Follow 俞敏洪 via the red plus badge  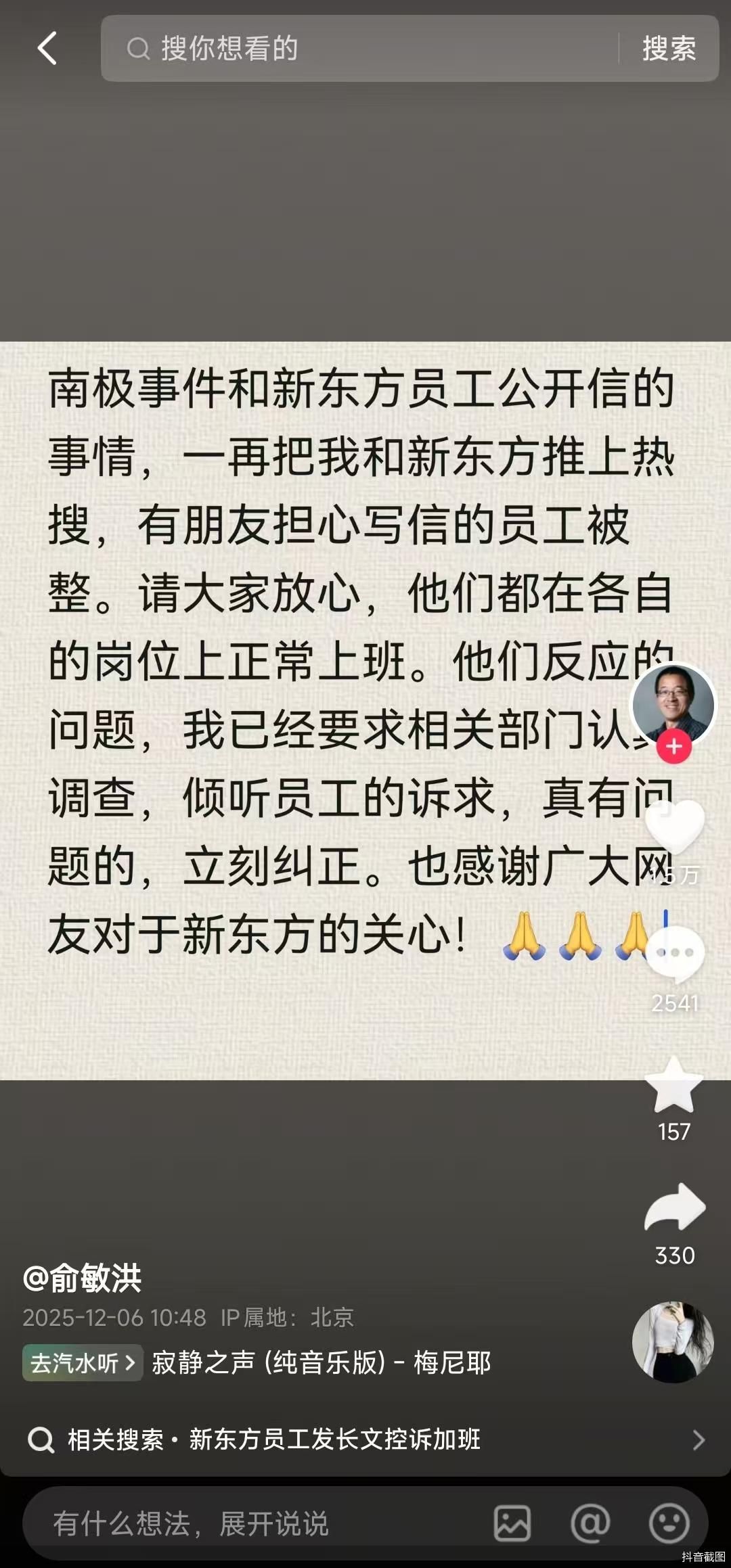coord(672,746)
